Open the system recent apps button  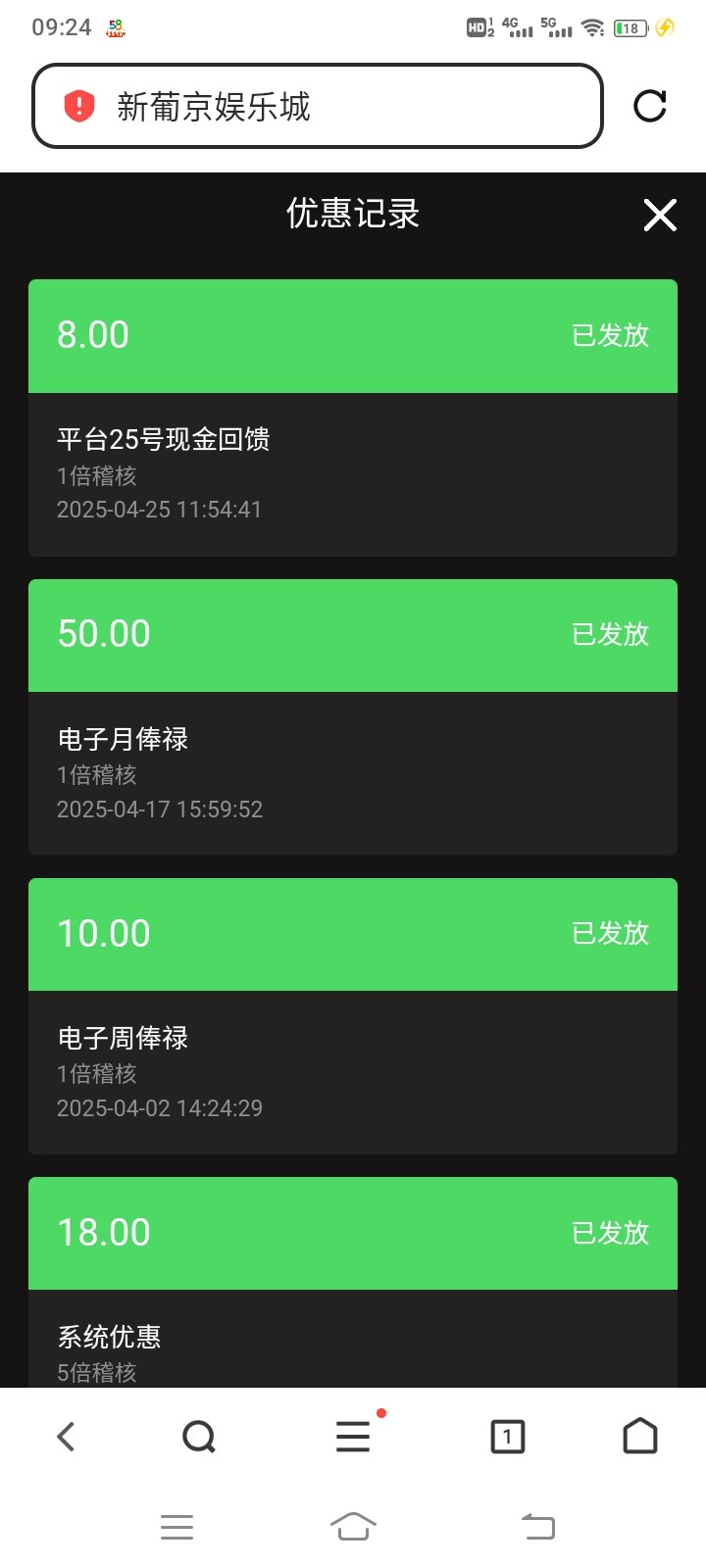(176, 1526)
